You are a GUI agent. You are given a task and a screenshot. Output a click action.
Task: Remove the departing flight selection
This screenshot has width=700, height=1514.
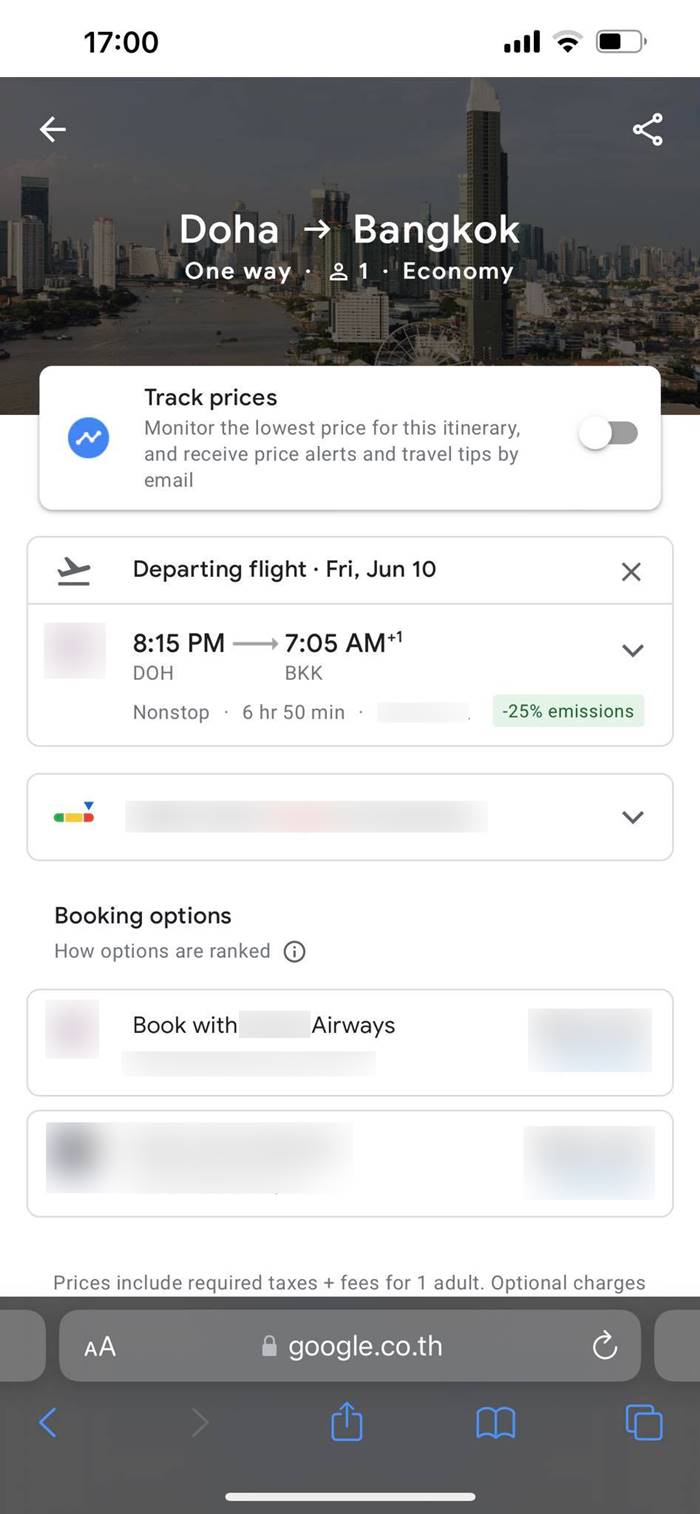(631, 571)
